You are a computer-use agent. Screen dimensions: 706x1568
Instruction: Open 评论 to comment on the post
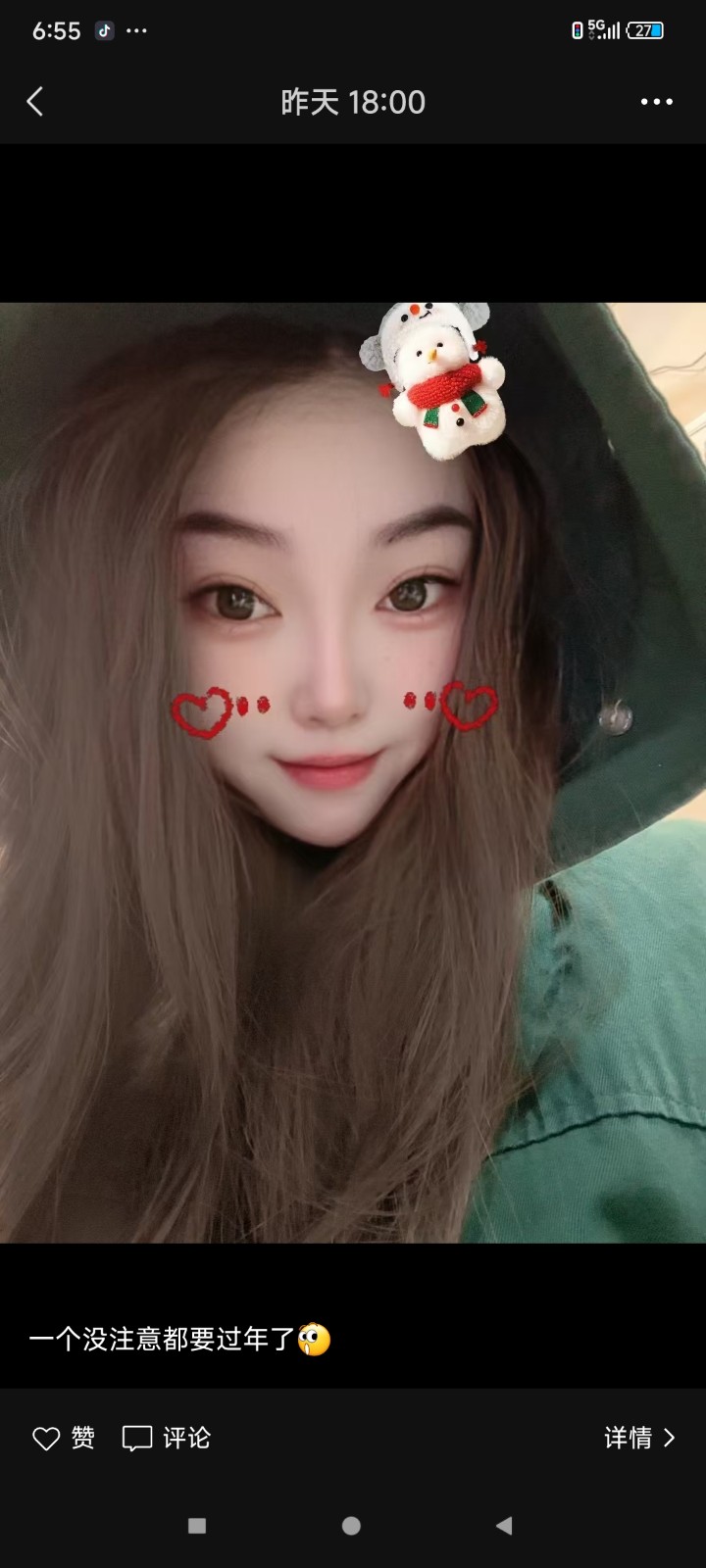click(x=167, y=1438)
